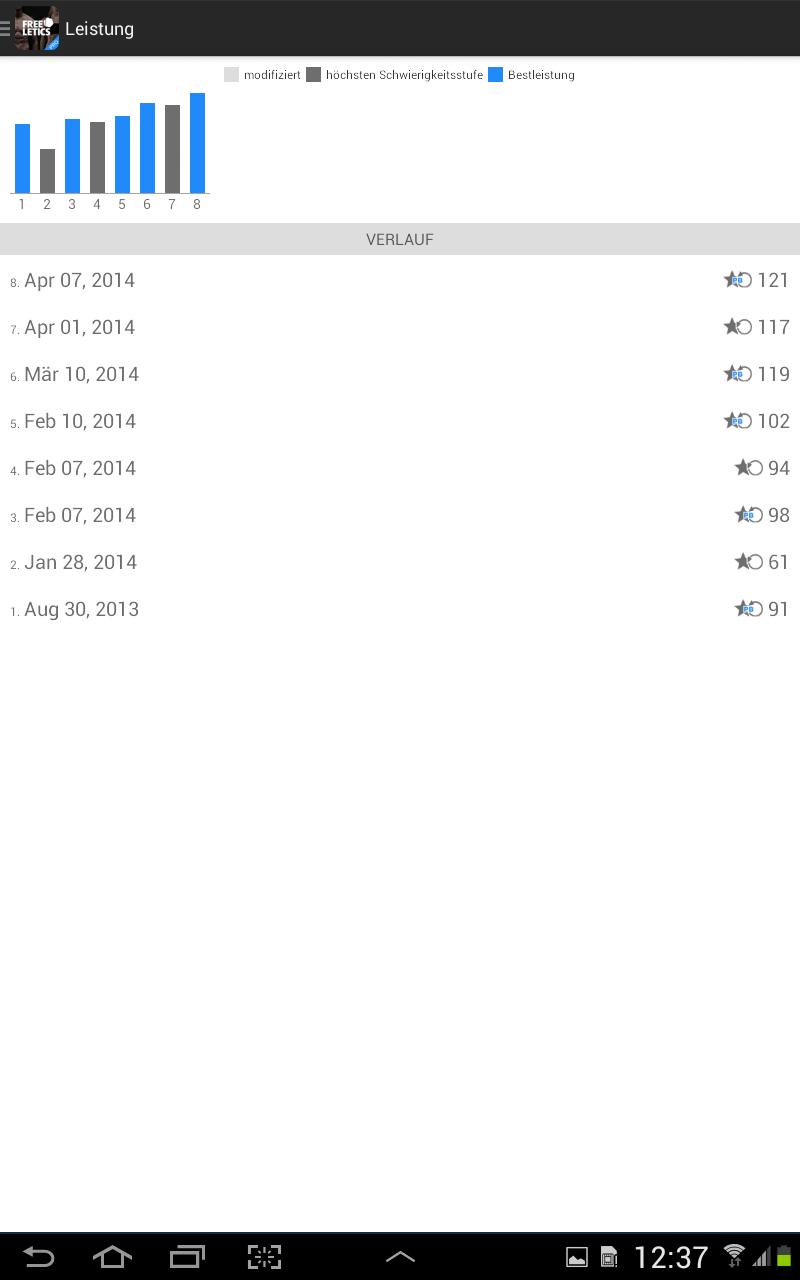Screen dimensions: 800x1280
Task: Open the Feb 07 entry scoring 94
Action: tap(400, 468)
